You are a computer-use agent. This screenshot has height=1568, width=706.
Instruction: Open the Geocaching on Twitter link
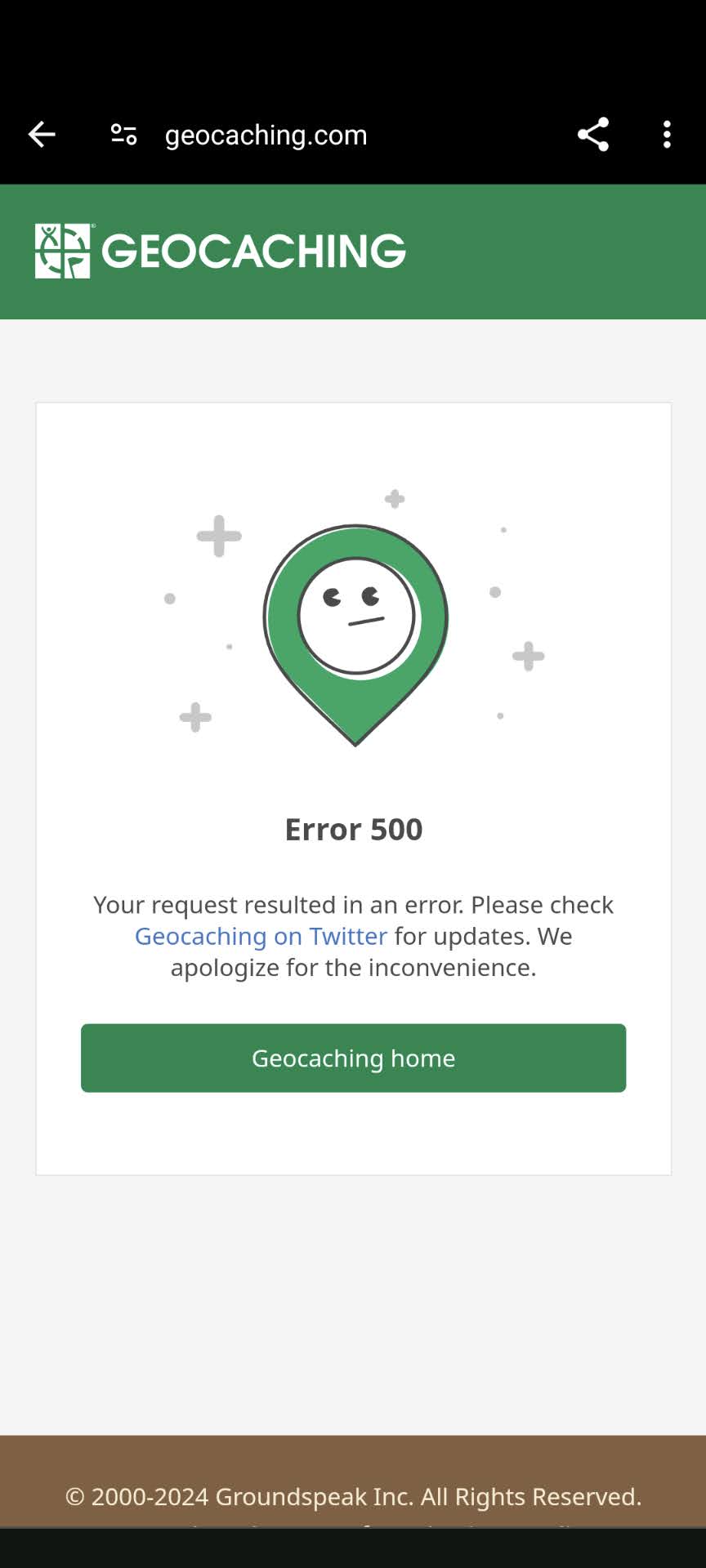261,936
